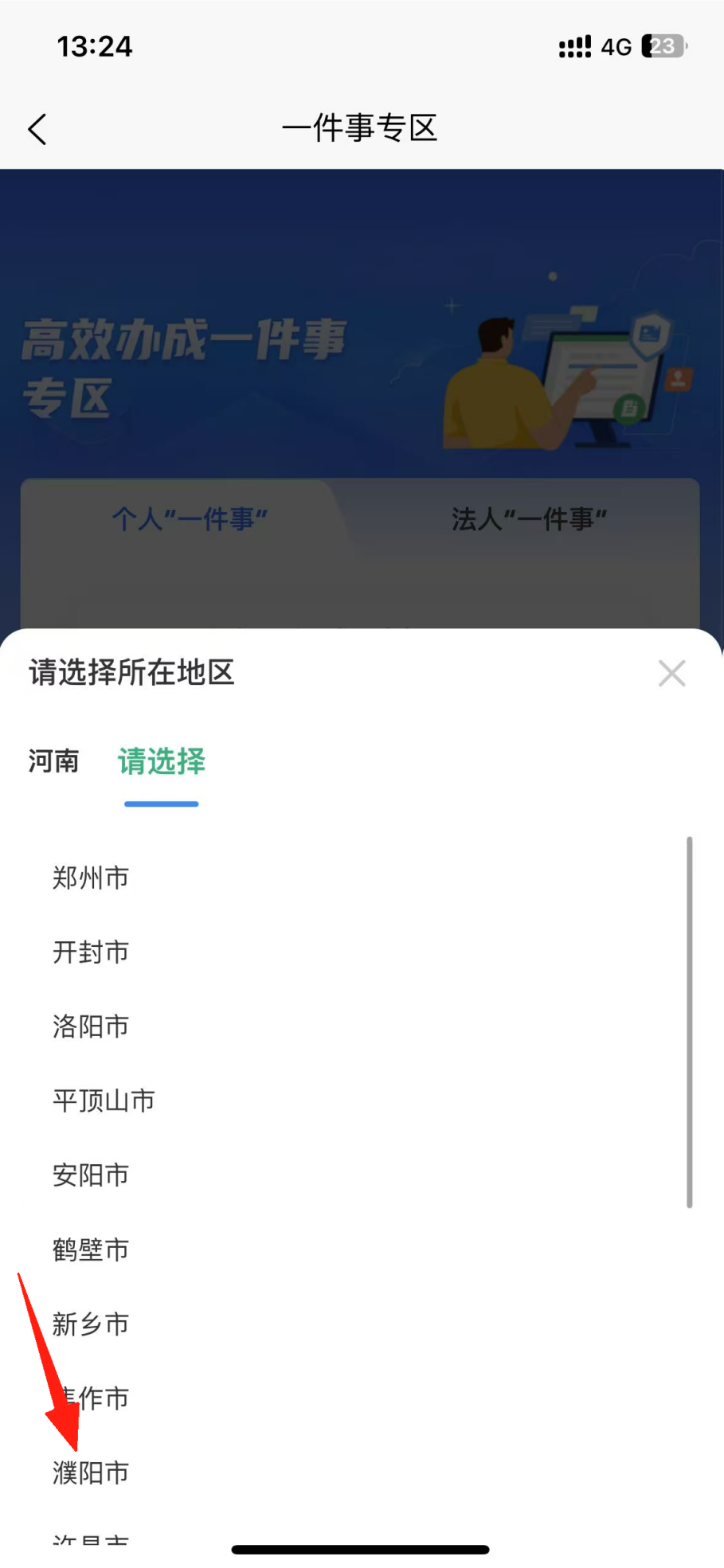Pick 洛阳市 in the city list
Viewport: 724px width, 1568px height.
[91, 1026]
